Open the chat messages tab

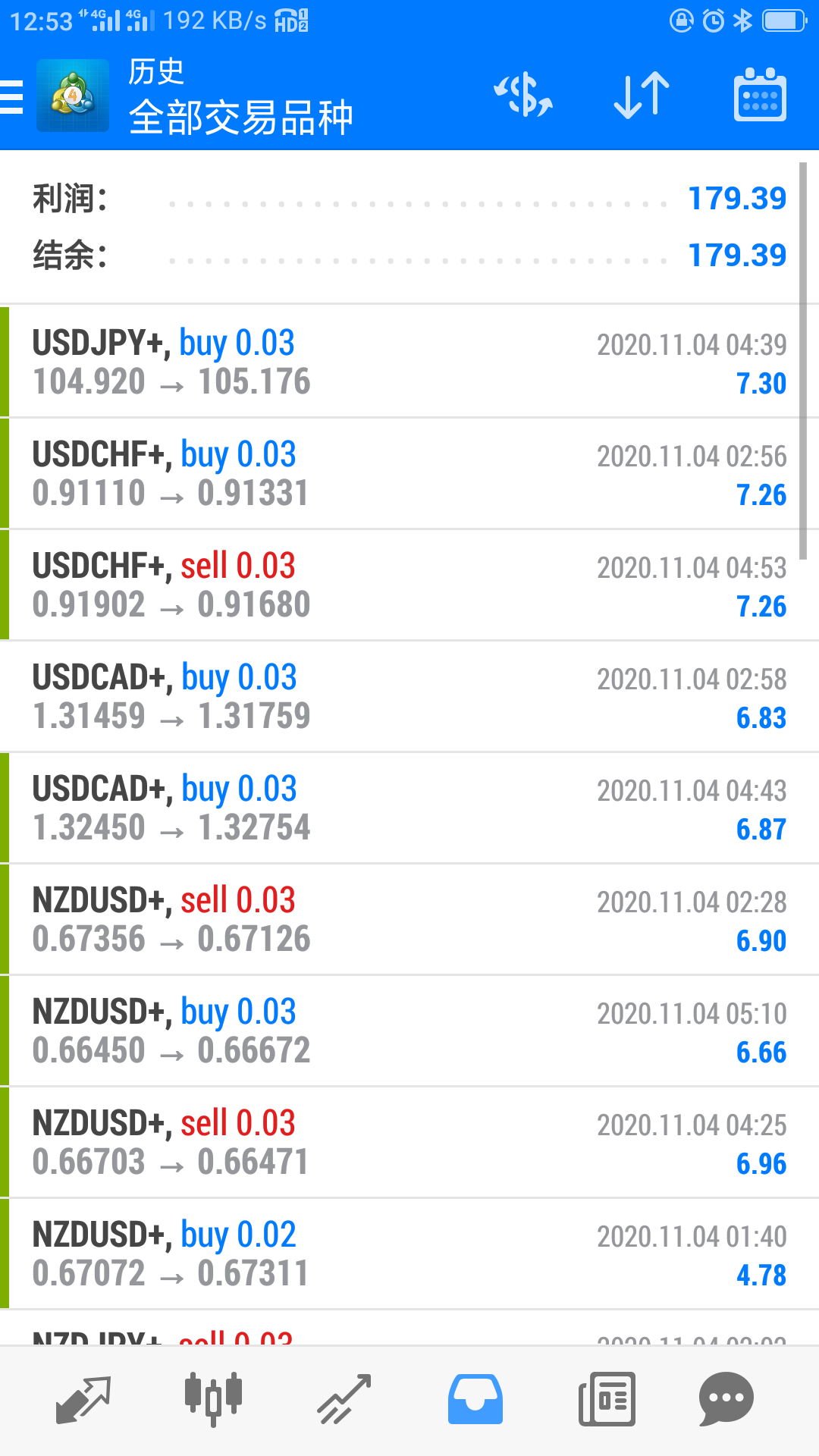click(726, 1399)
